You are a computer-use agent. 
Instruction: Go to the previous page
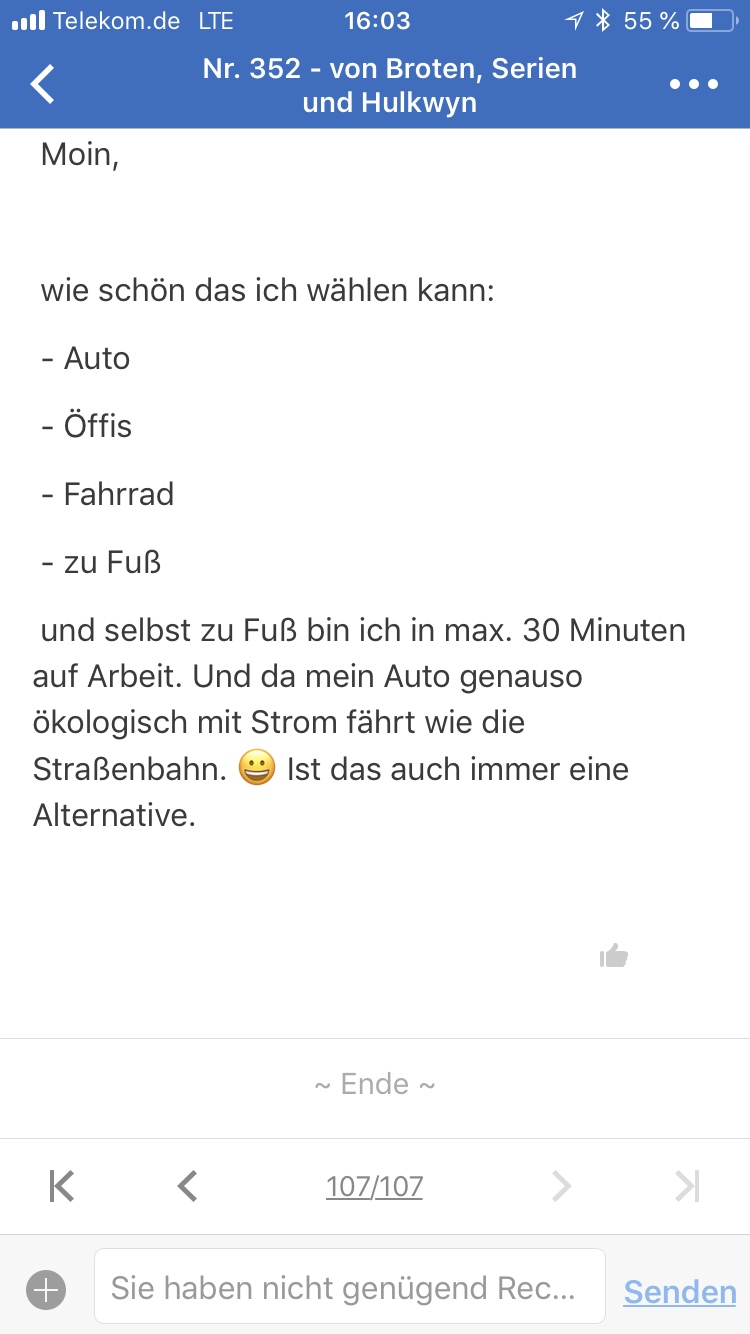(x=187, y=1186)
